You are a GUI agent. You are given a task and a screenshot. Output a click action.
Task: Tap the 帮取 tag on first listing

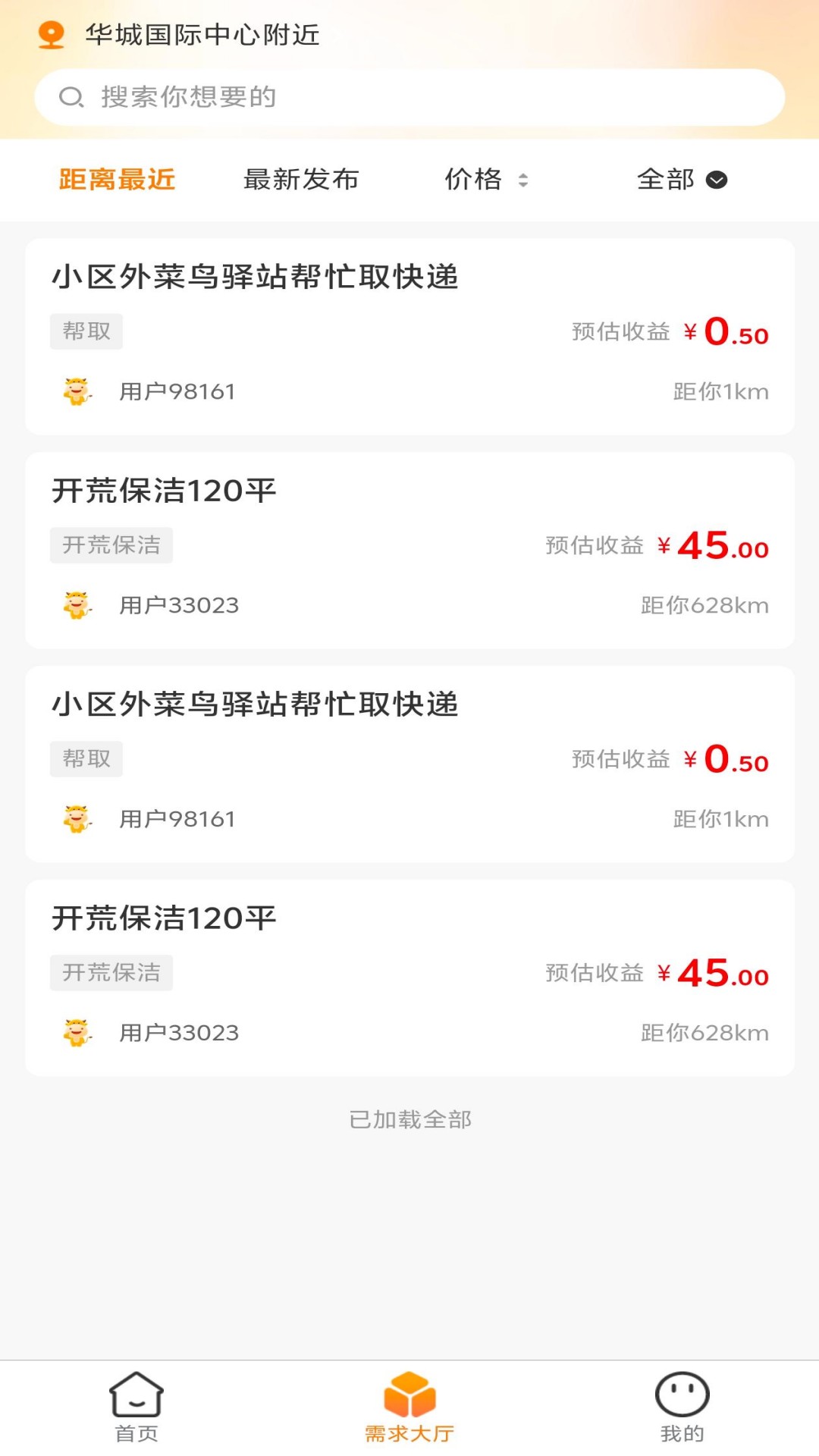coord(86,331)
